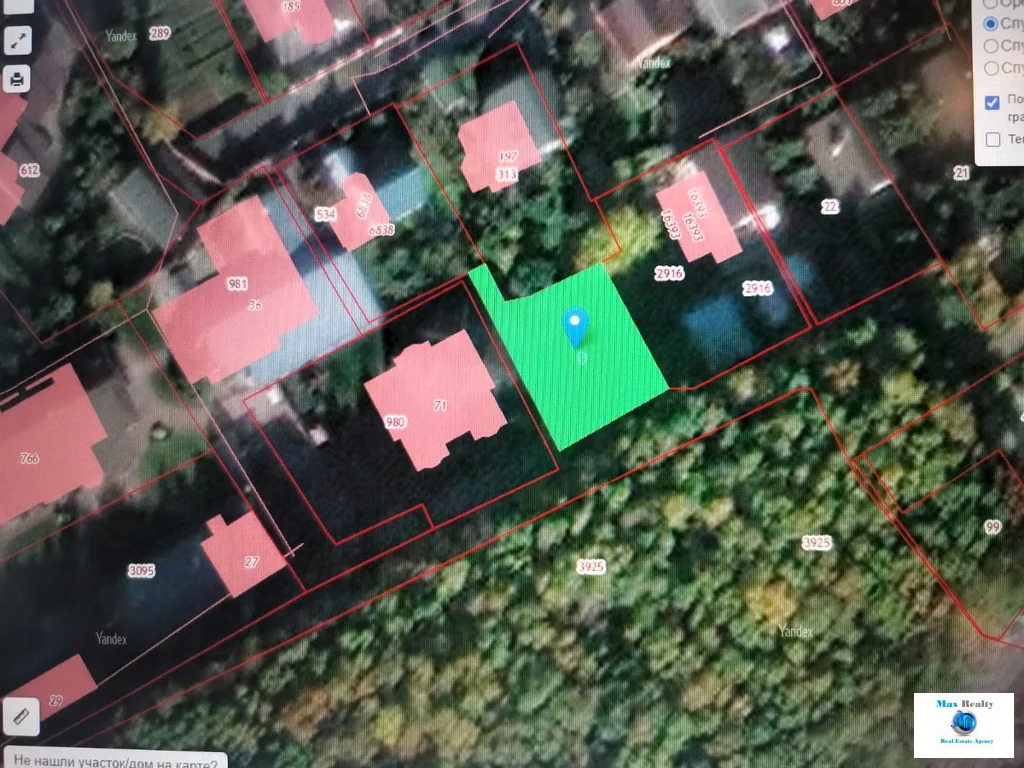Screen dimensions: 1024x768
Task: Activate the ruler measuring tool
Action: tap(21, 715)
